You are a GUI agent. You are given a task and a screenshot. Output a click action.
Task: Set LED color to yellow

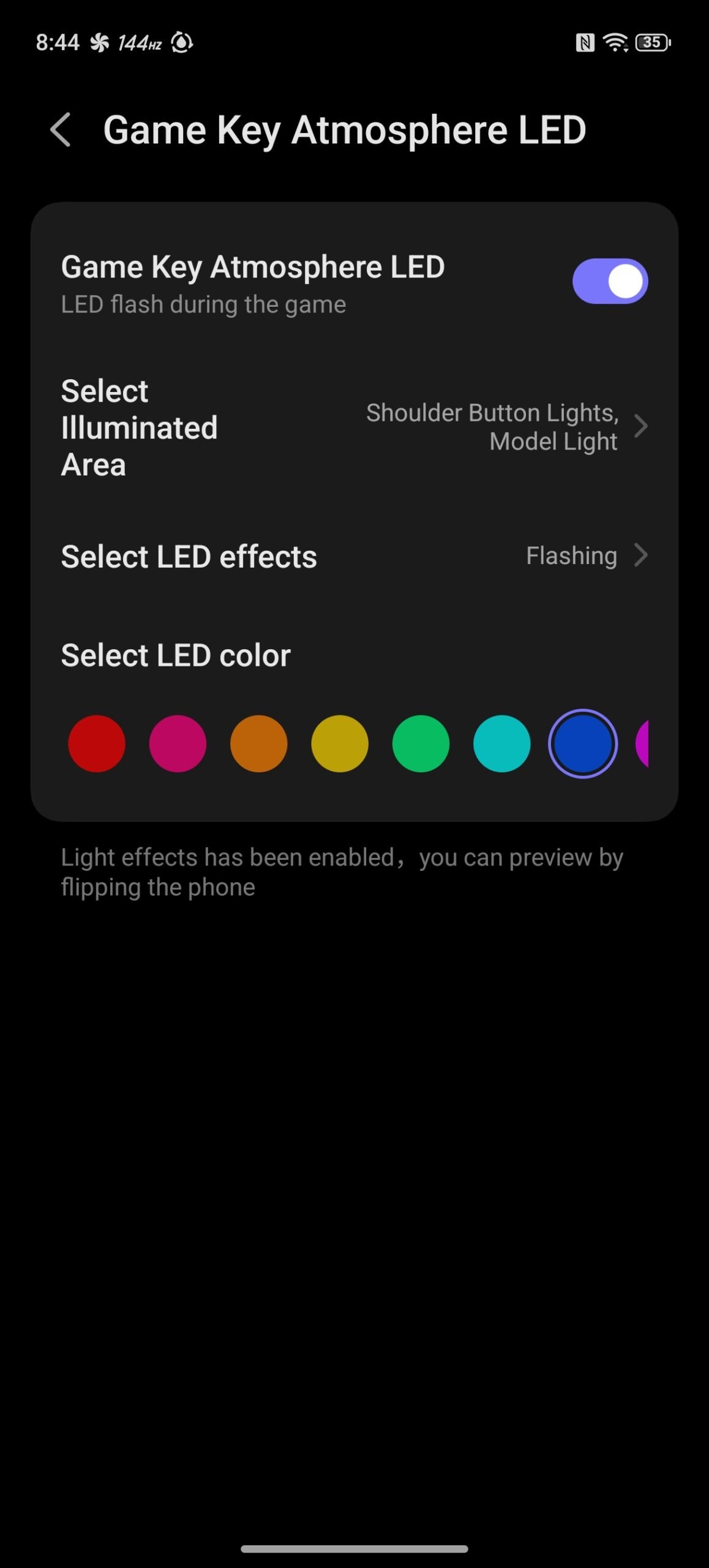pyautogui.click(x=340, y=744)
